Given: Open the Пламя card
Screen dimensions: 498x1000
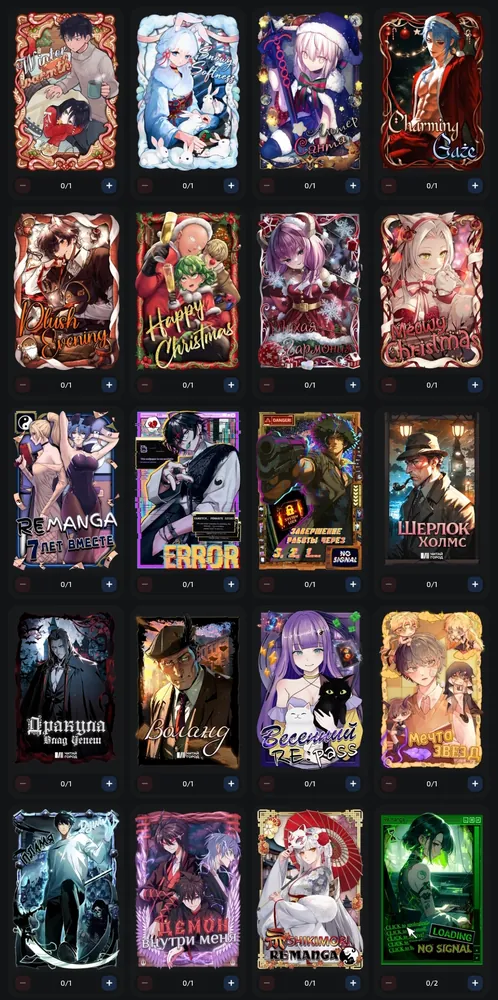Looking at the screenshot, I should click(66, 889).
